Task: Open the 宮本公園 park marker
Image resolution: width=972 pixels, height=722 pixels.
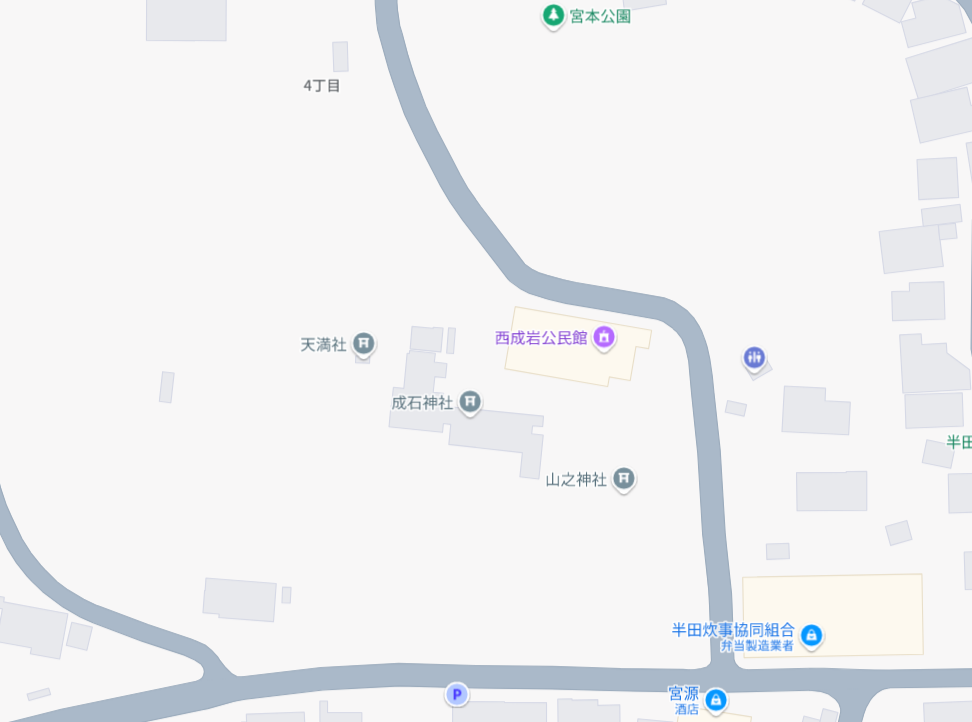Action: tap(552, 16)
